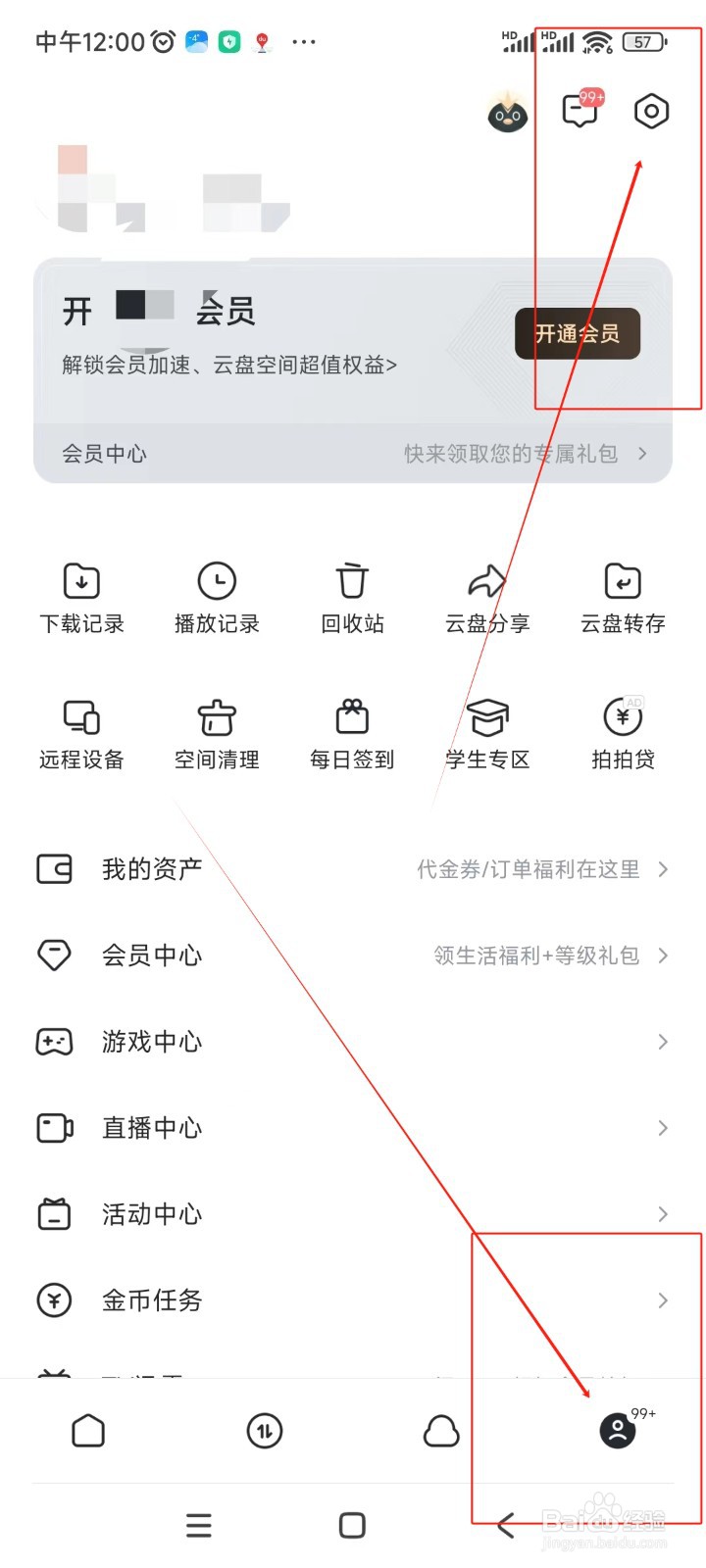Switch to the profile tab showing 99+
Image resolution: width=706 pixels, height=1568 pixels.
click(617, 1431)
